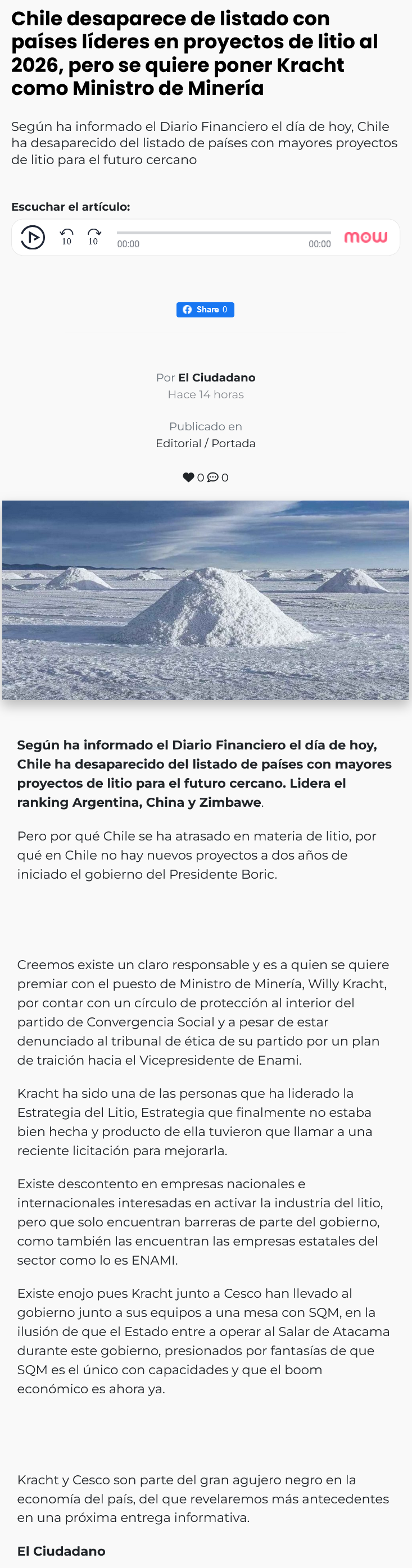Image resolution: width=412 pixels, height=1568 pixels.
Task: Open the Portada category
Action: [x=233, y=443]
